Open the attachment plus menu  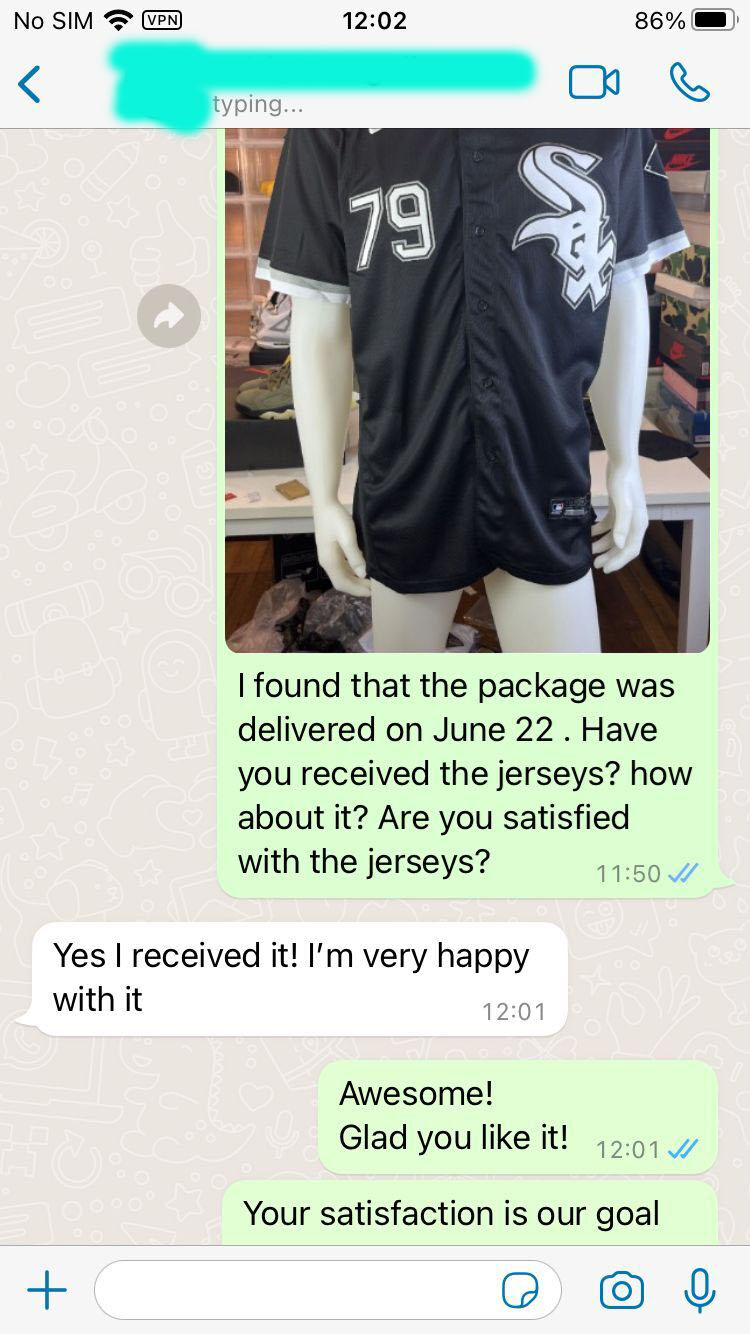(x=47, y=1290)
